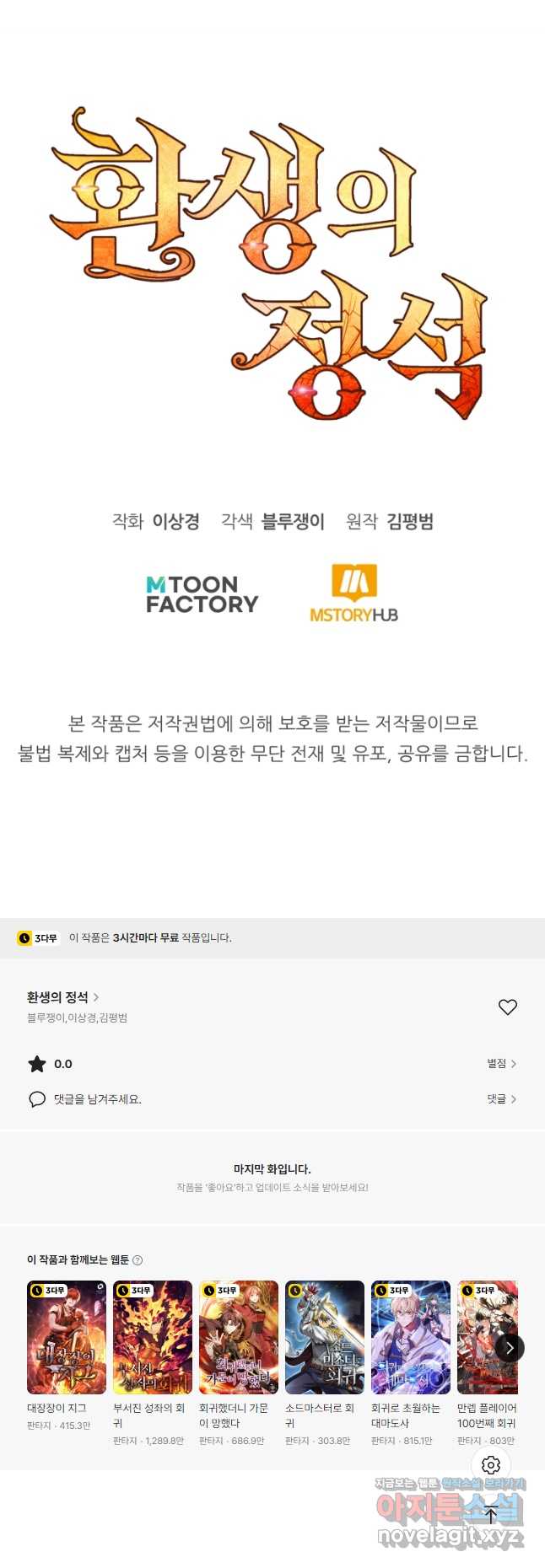Open webtoon 소드마스터로 회귀
Image resolution: width=545 pixels, height=1568 pixels.
325,1338
